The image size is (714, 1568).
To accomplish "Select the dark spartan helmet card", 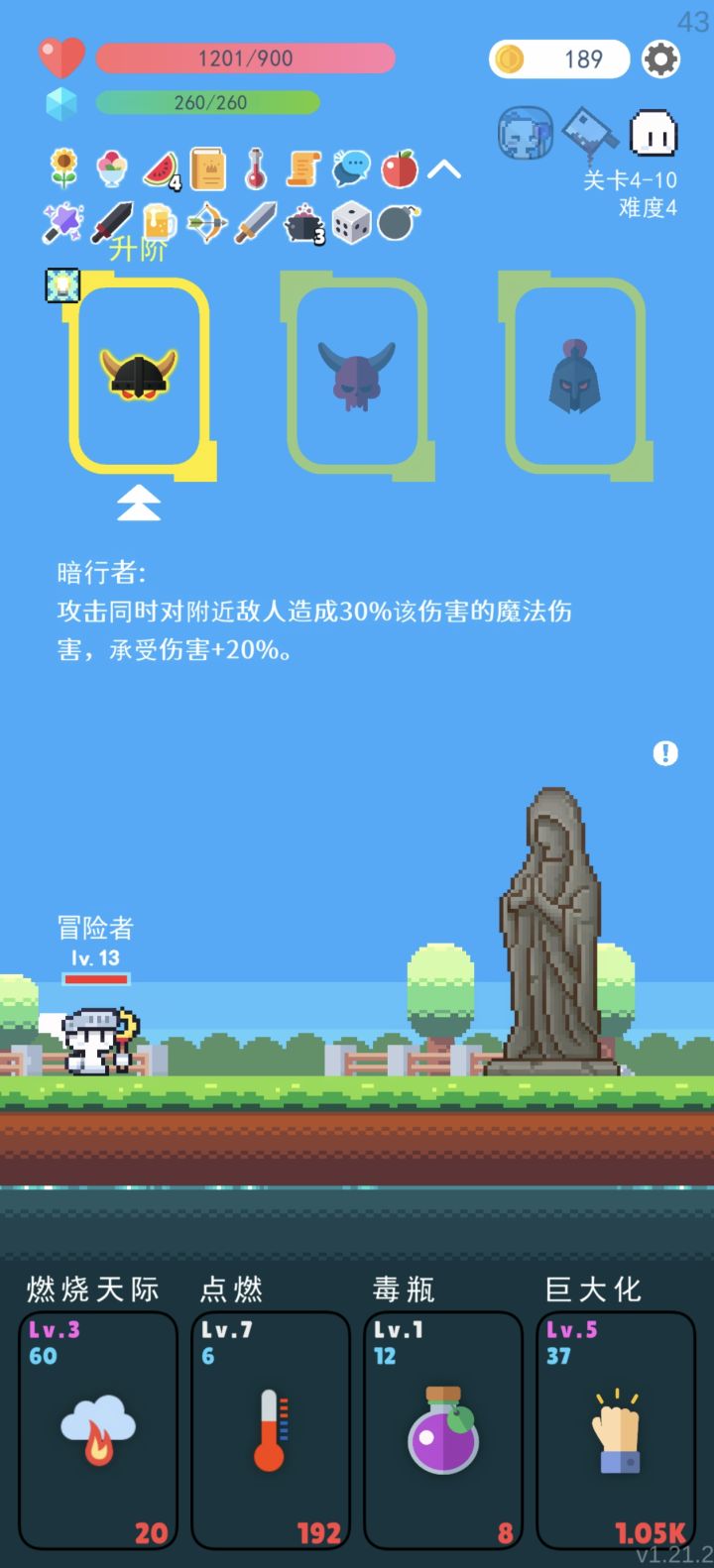I will pos(576,377).
